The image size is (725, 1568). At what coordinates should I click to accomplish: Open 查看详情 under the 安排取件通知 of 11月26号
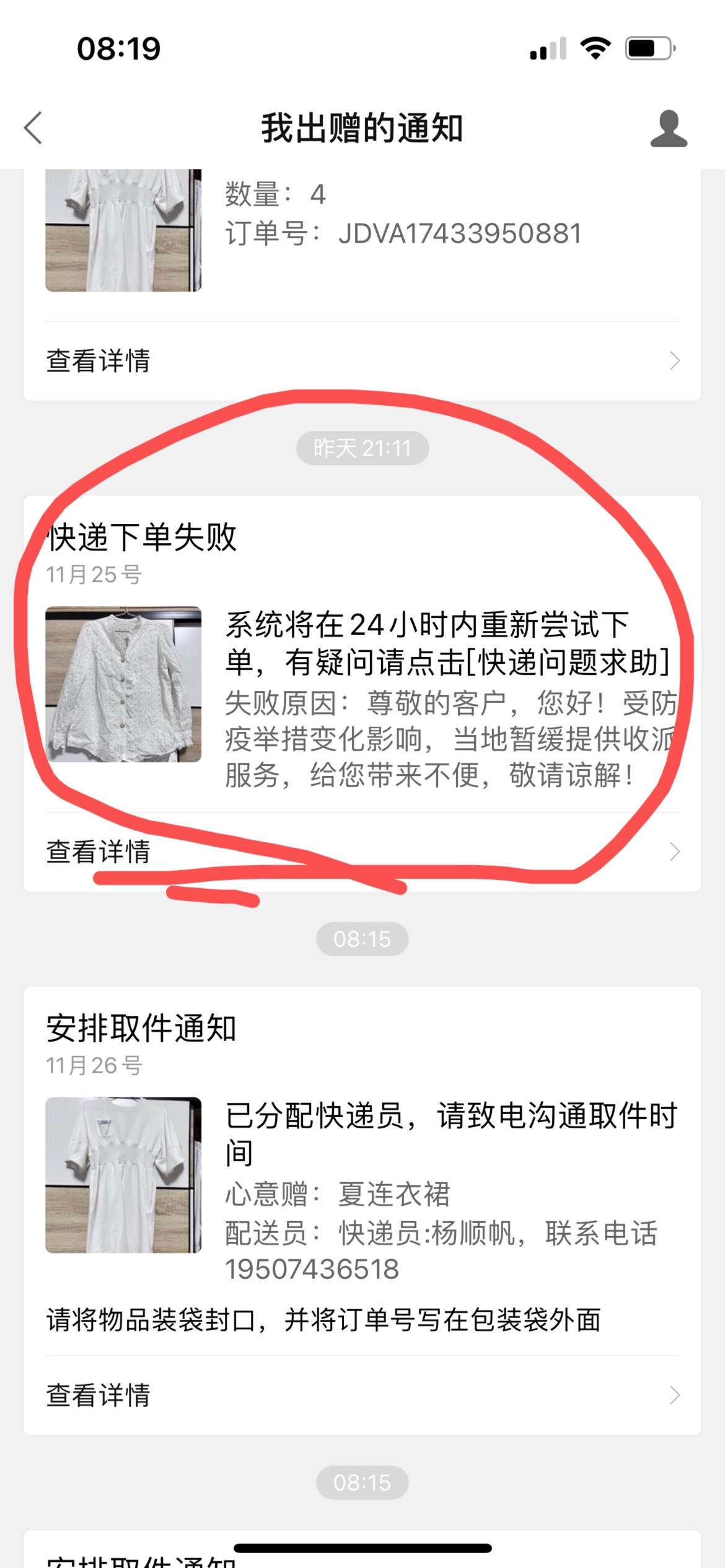[362, 1395]
